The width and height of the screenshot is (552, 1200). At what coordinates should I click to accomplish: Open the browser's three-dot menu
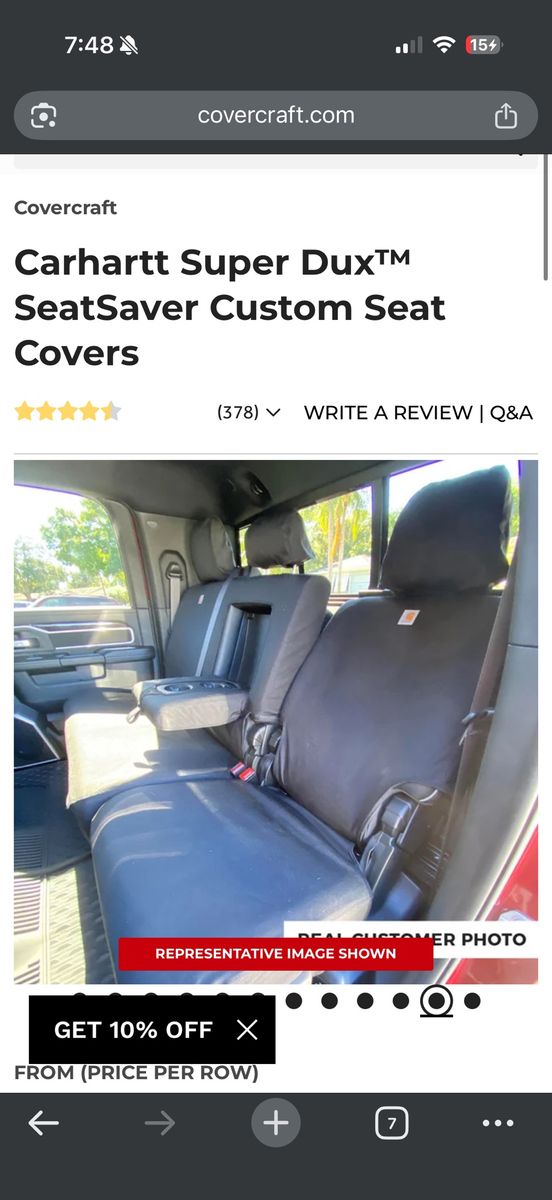(x=498, y=1123)
